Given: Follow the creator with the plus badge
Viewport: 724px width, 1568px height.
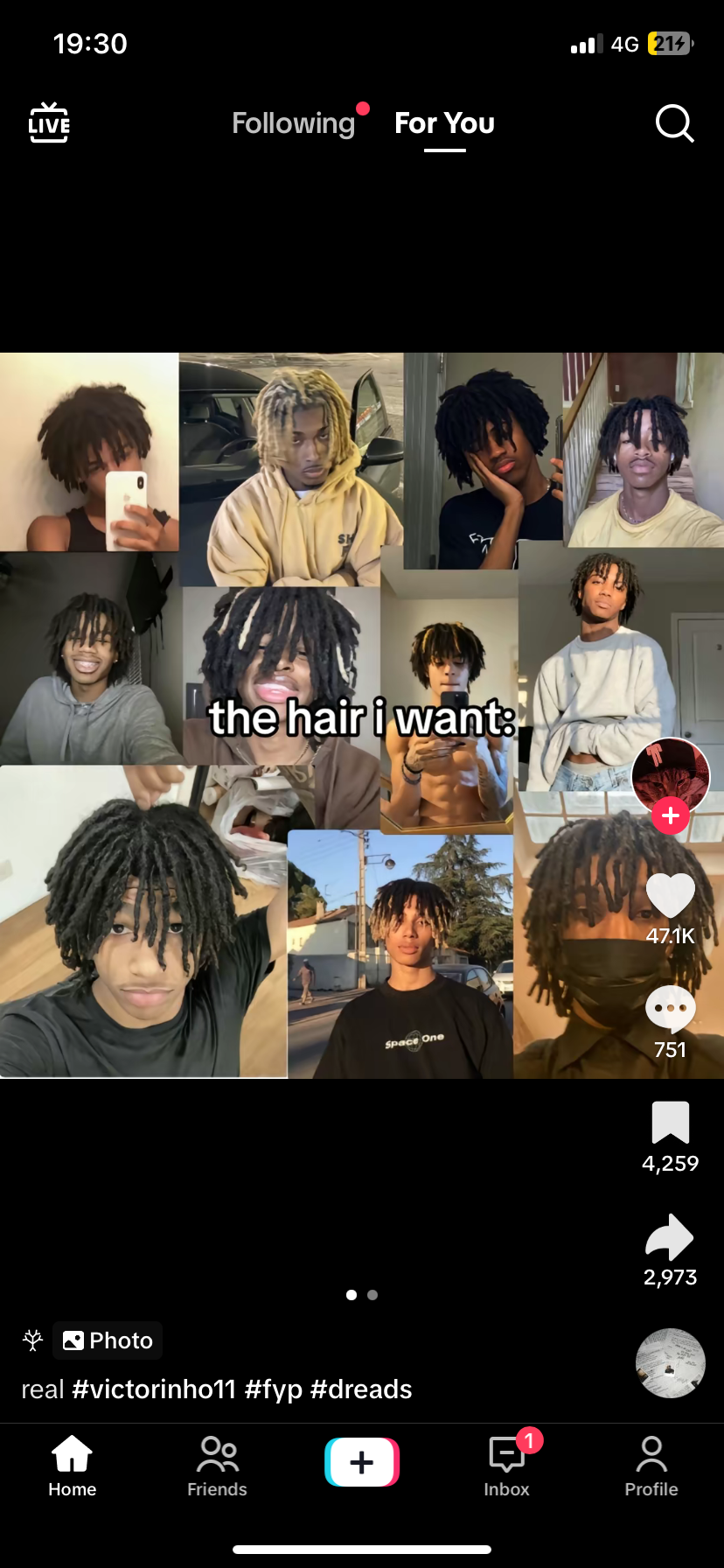Looking at the screenshot, I should click(x=671, y=815).
